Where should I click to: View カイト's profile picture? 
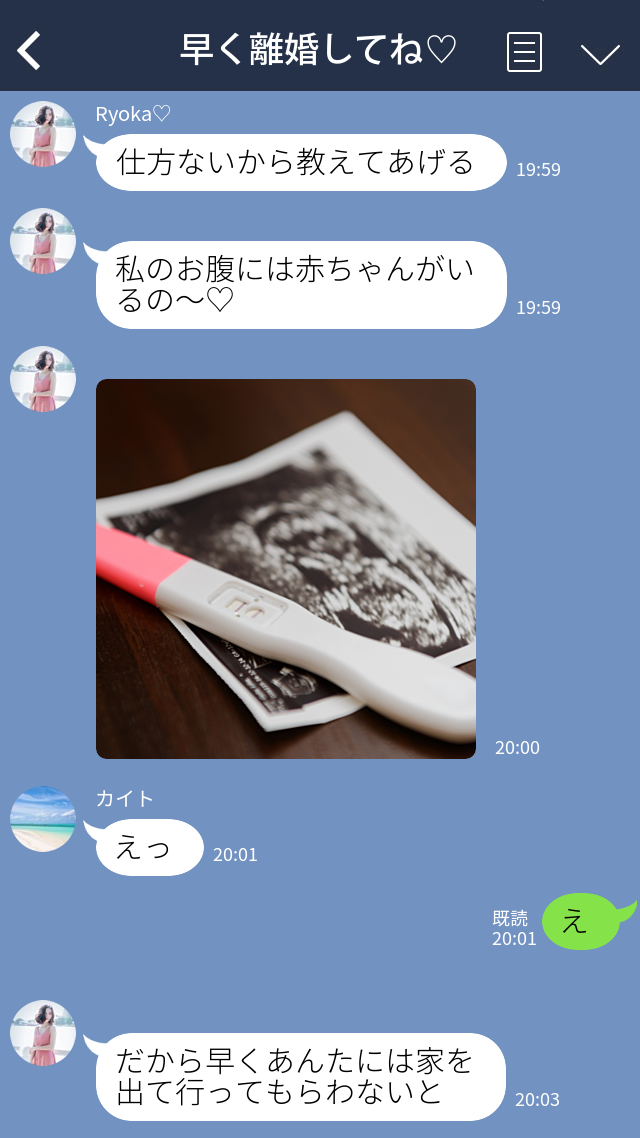(43, 819)
